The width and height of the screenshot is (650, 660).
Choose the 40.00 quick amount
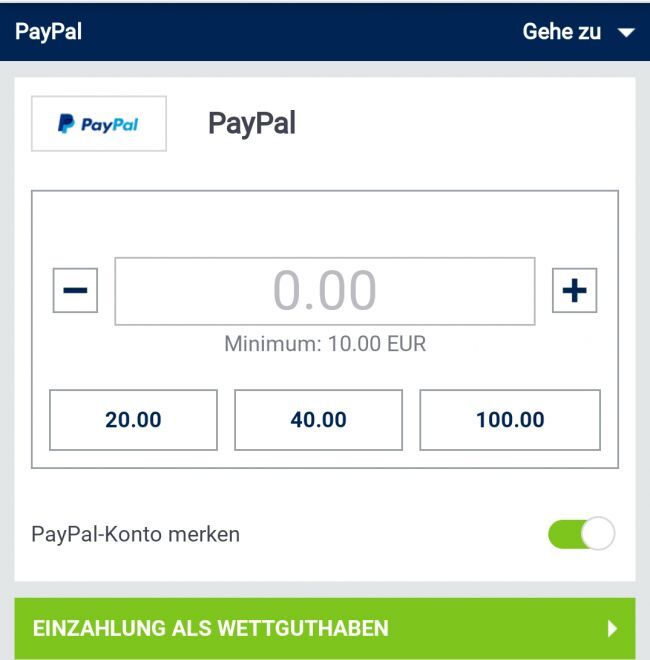pos(318,420)
